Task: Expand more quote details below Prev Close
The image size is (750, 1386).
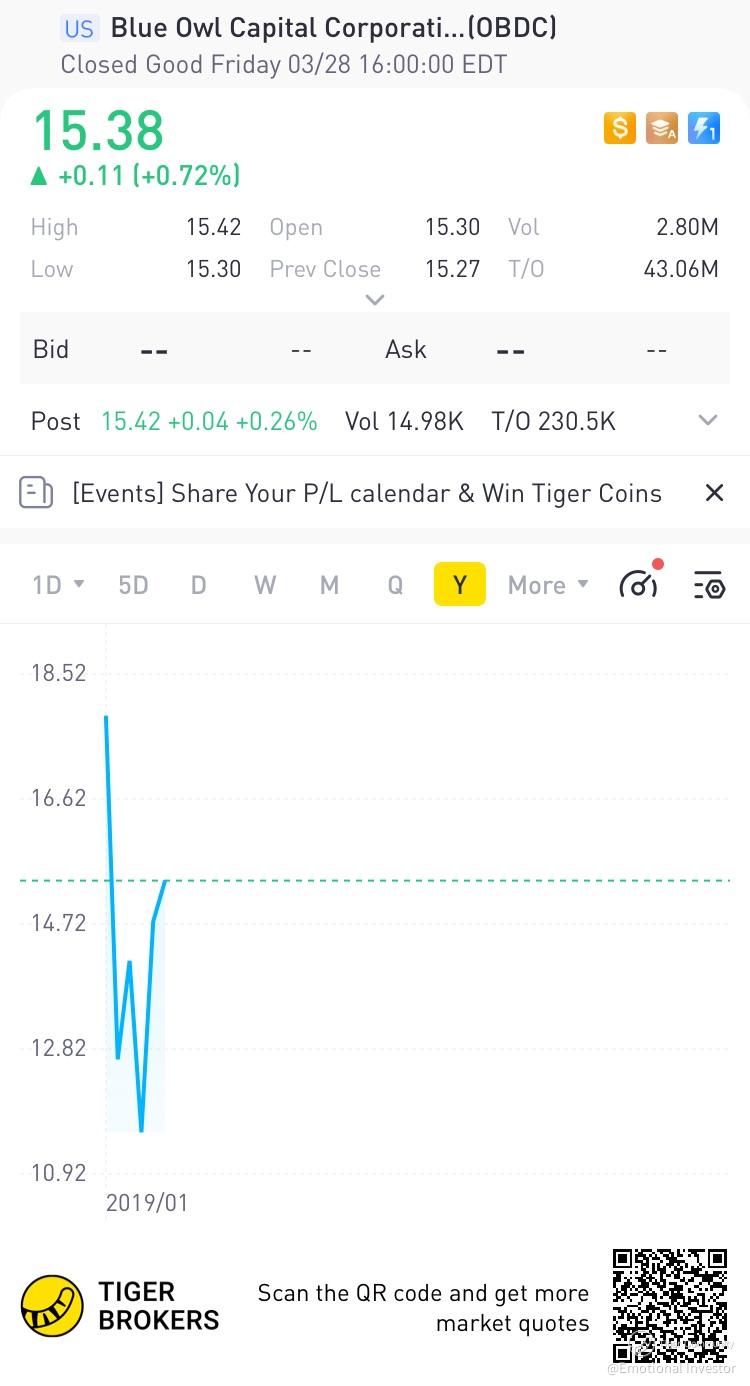Action: pos(375,299)
